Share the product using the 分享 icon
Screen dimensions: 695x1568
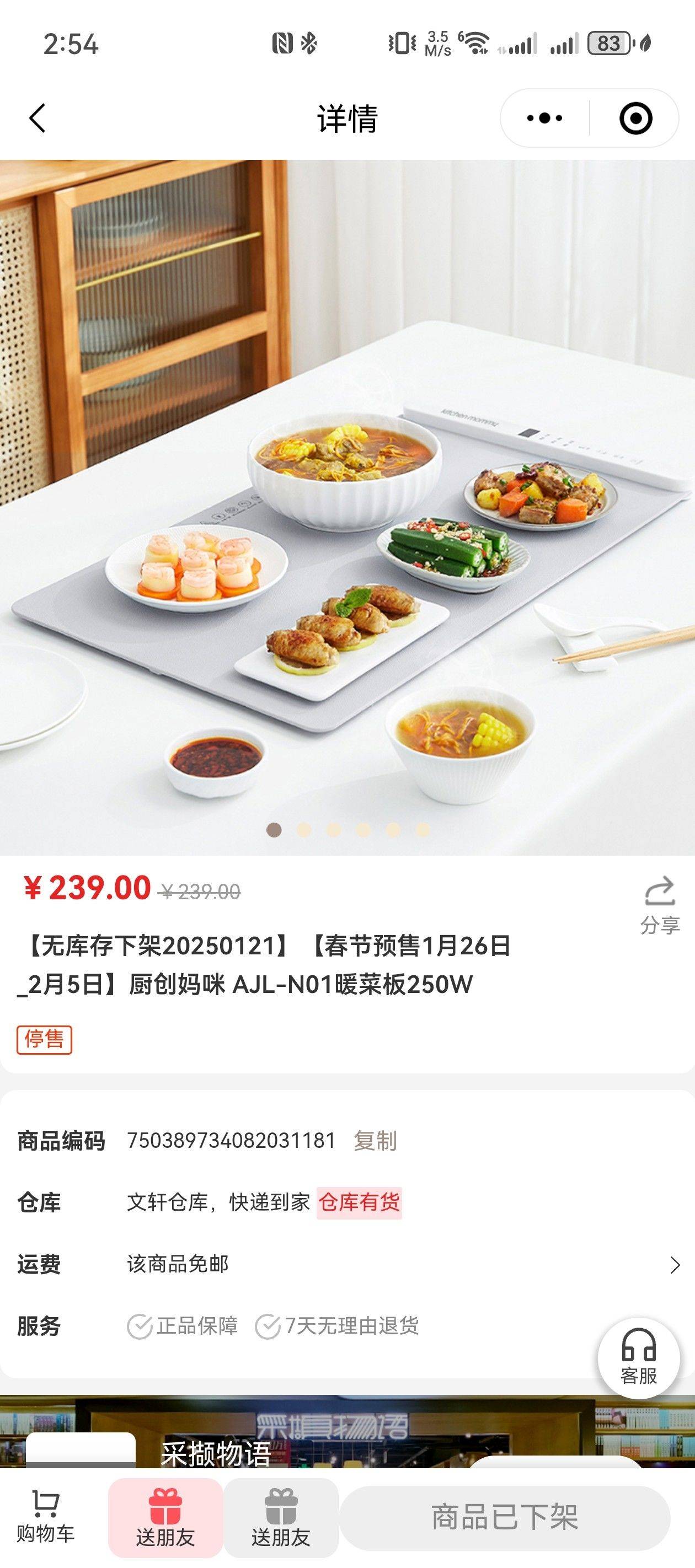[x=658, y=890]
